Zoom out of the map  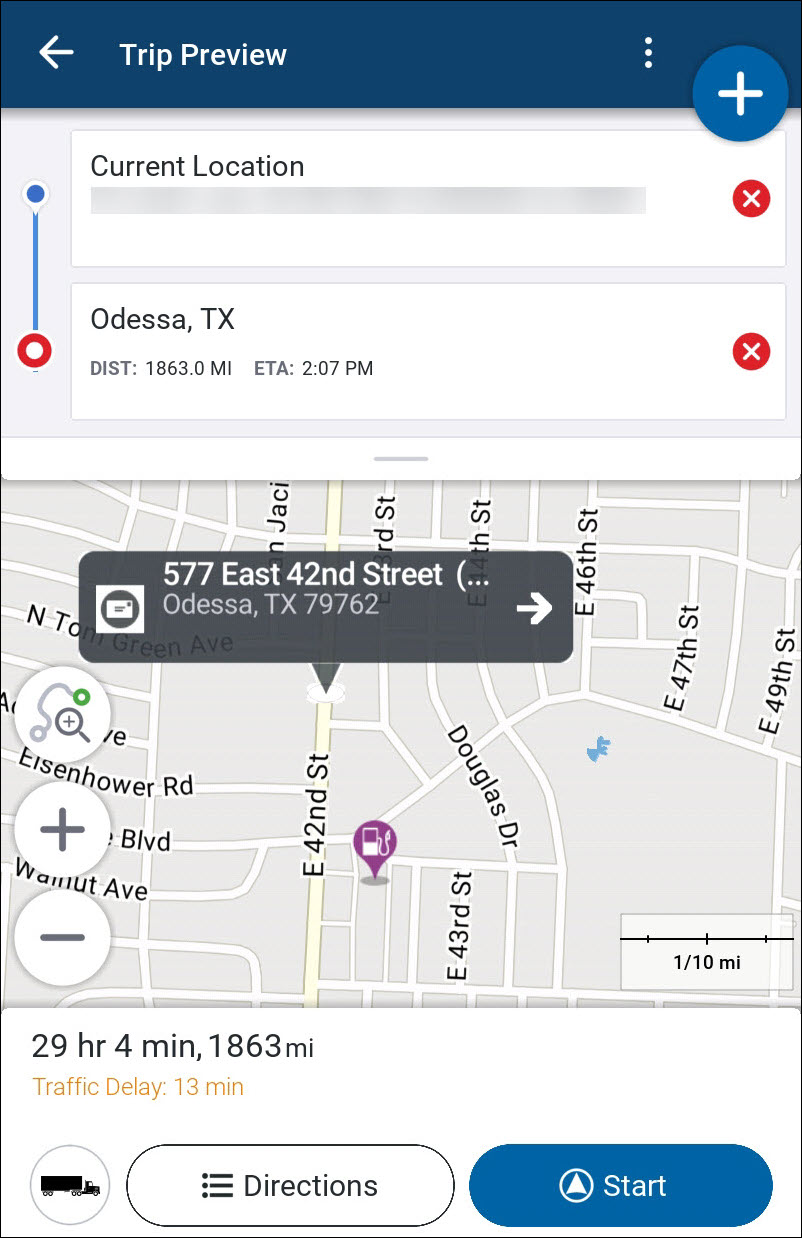pyautogui.click(x=63, y=937)
